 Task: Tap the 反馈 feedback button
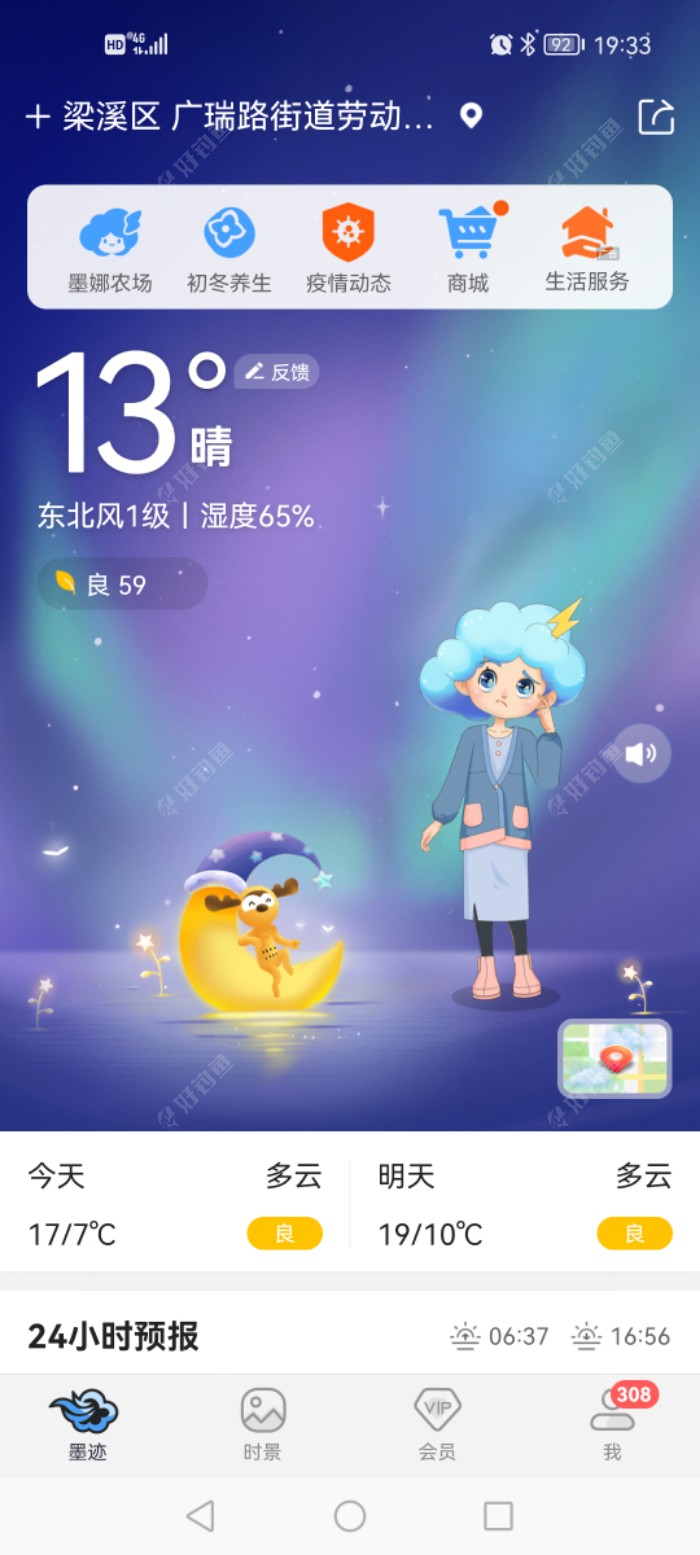tap(277, 372)
